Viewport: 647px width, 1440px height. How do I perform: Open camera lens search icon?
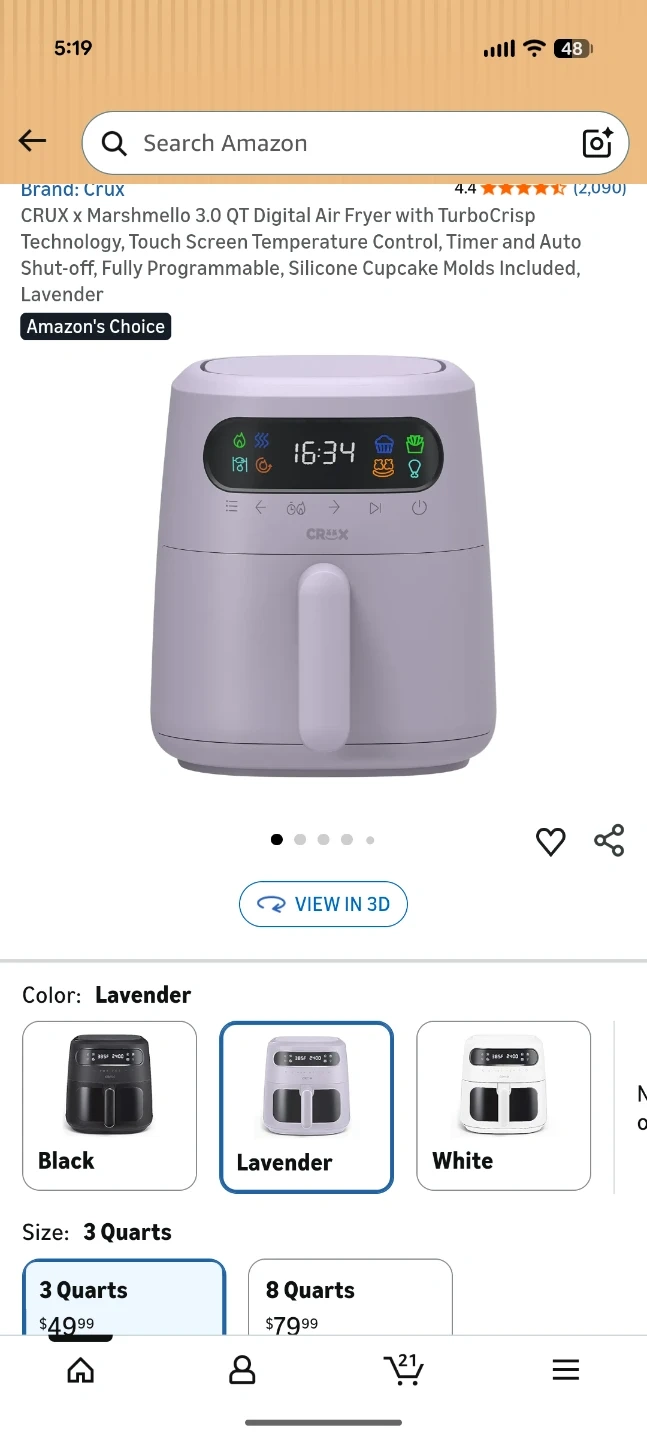pyautogui.click(x=597, y=143)
